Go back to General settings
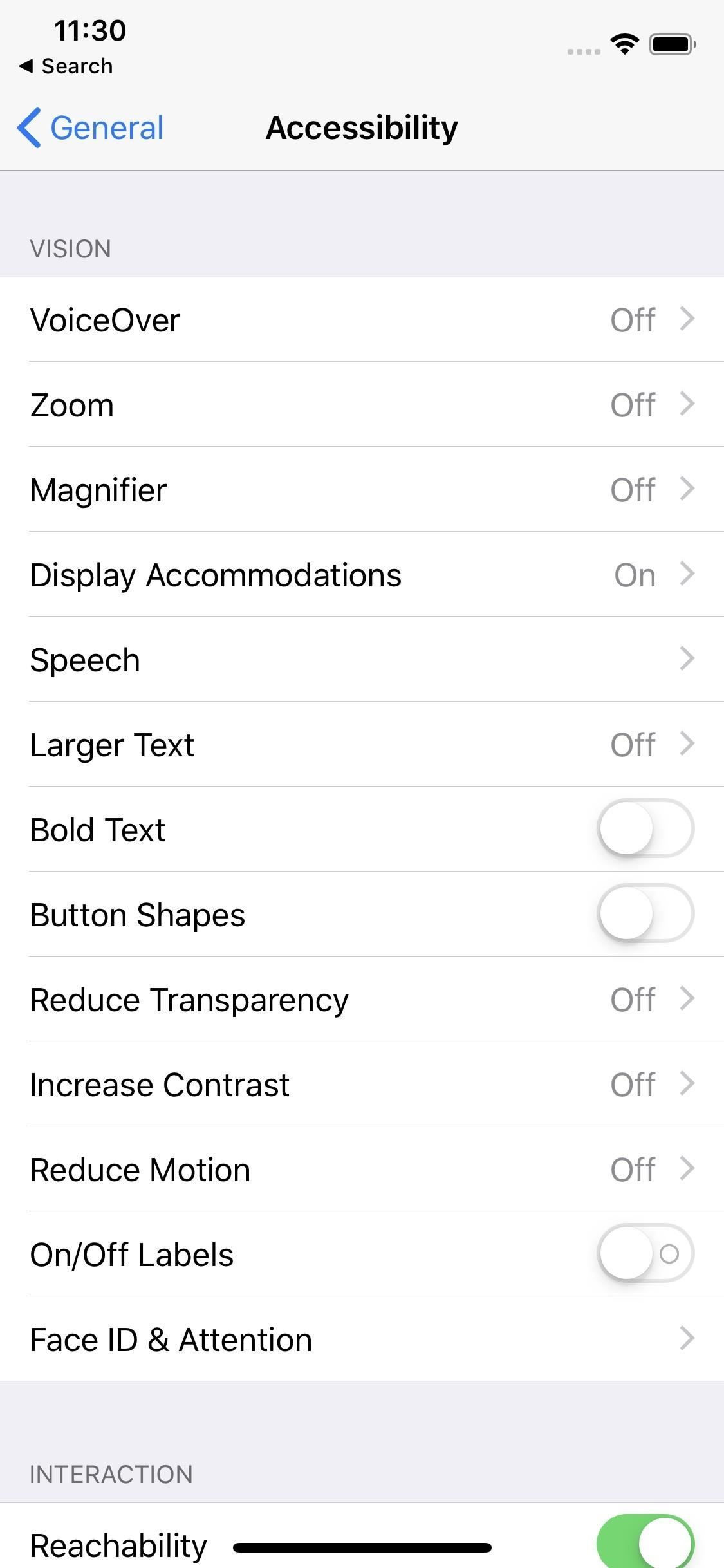Viewport: 724px width, 1568px height. (x=91, y=127)
